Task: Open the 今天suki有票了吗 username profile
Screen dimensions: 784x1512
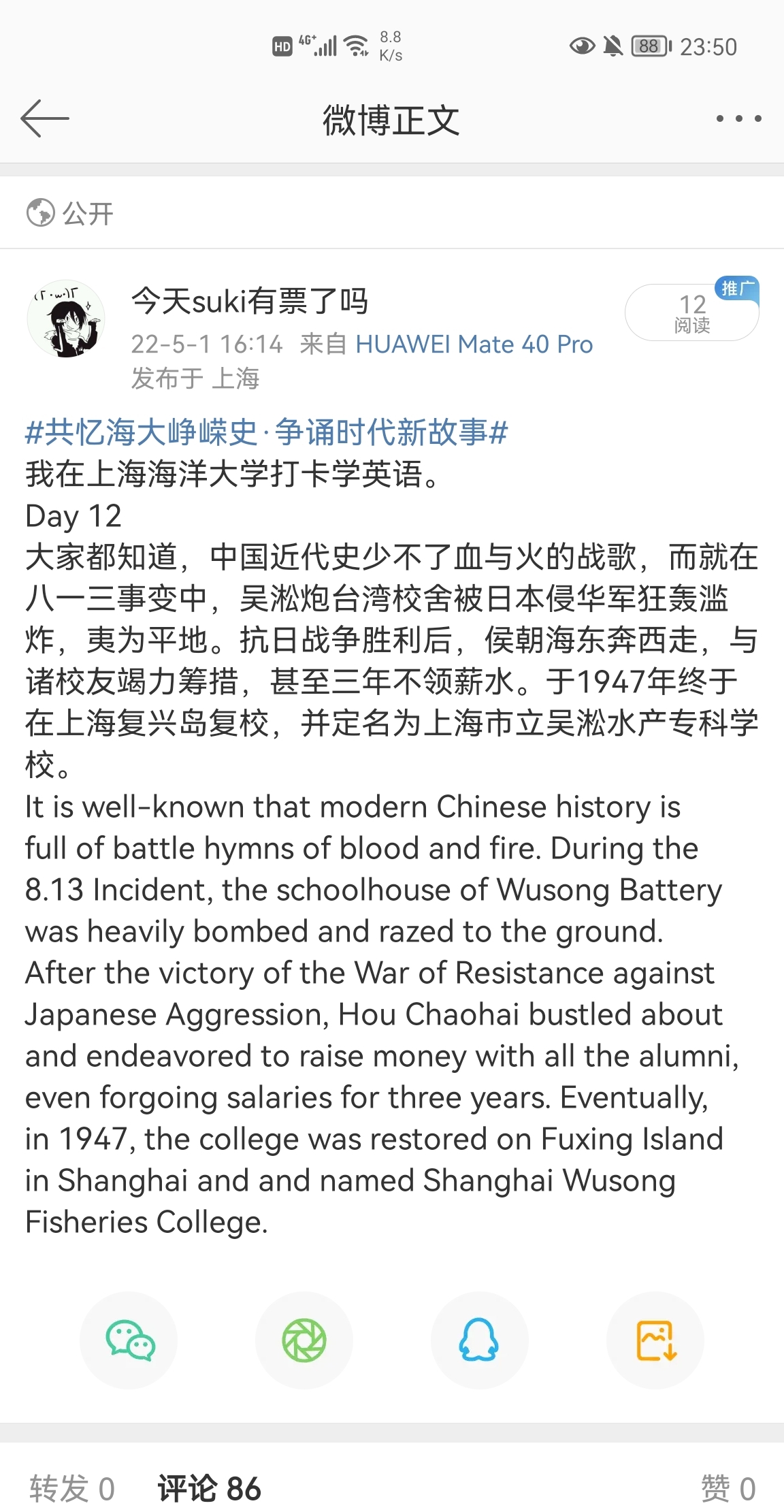Action: (249, 301)
